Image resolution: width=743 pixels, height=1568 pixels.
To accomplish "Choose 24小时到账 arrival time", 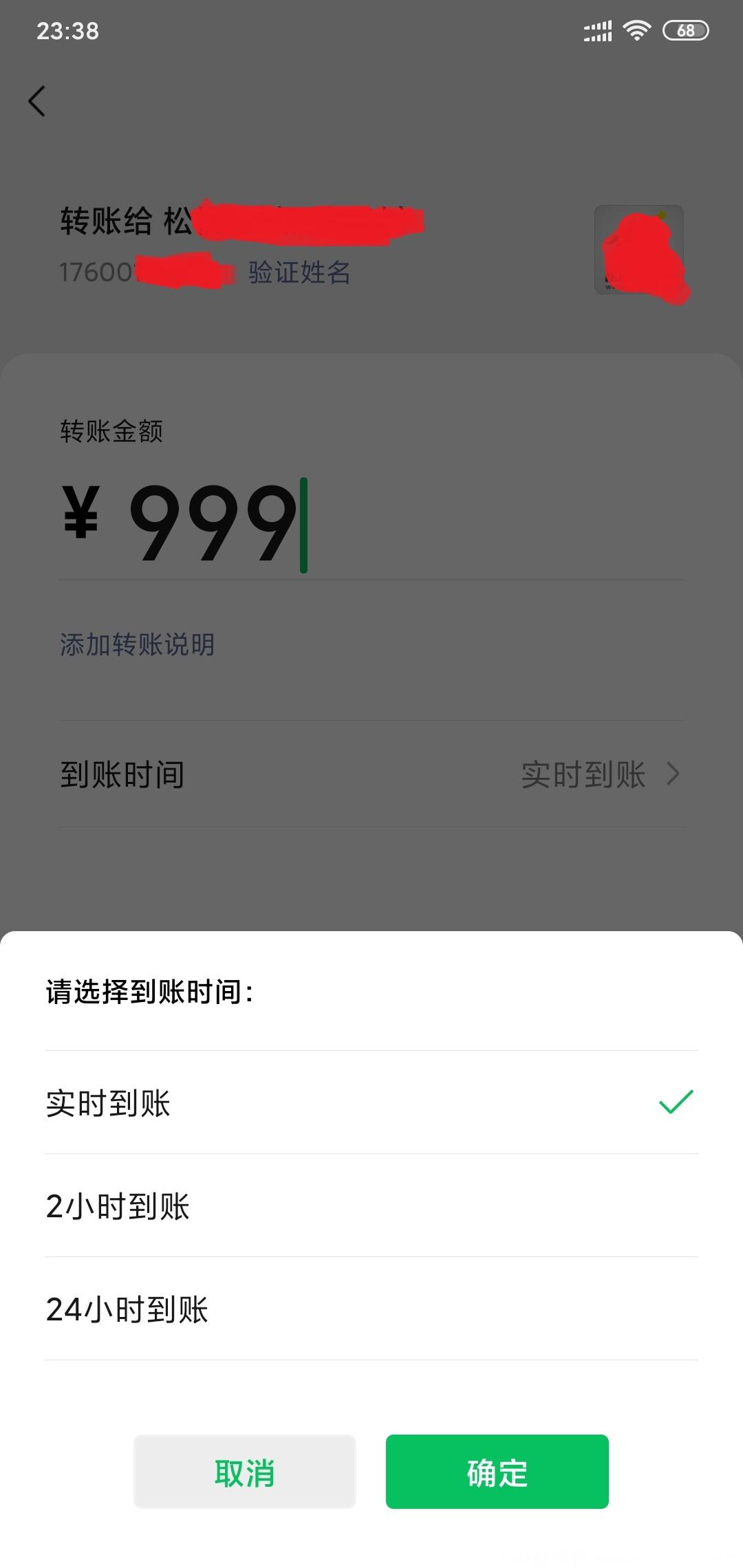I will click(371, 1309).
